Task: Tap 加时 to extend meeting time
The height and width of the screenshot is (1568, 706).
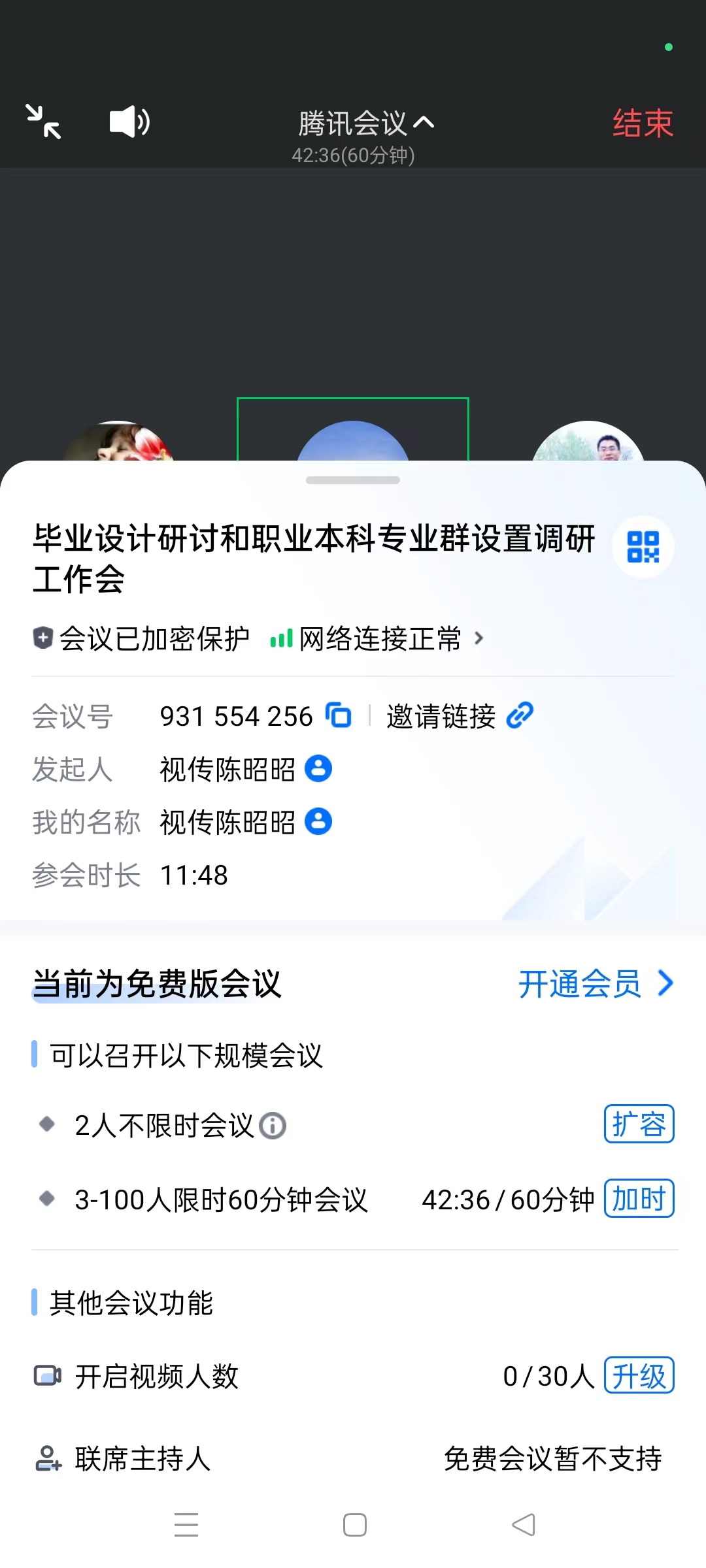Action: click(x=639, y=1199)
